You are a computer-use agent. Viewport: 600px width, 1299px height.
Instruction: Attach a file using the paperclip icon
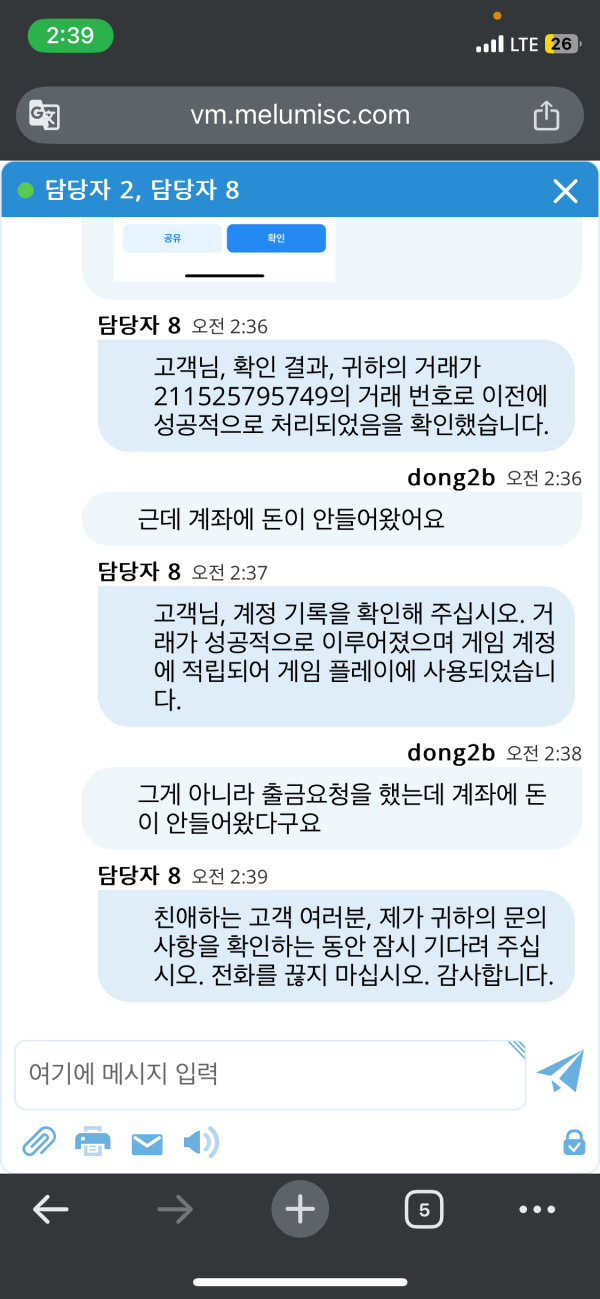point(39,1142)
